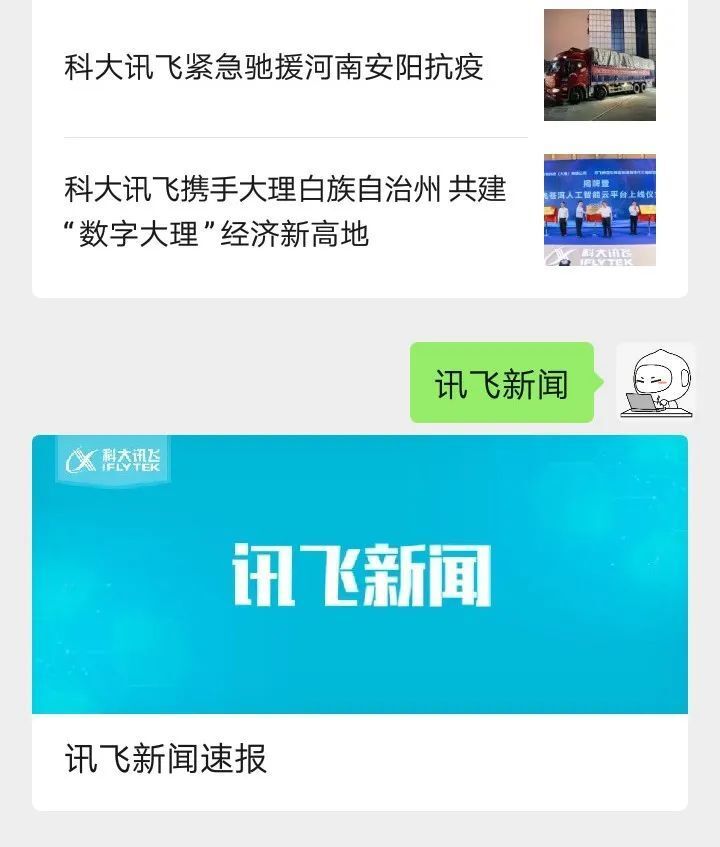The height and width of the screenshot is (847, 720).
Task: Open the 数字大理 economic zone article
Action: pos(290,212)
